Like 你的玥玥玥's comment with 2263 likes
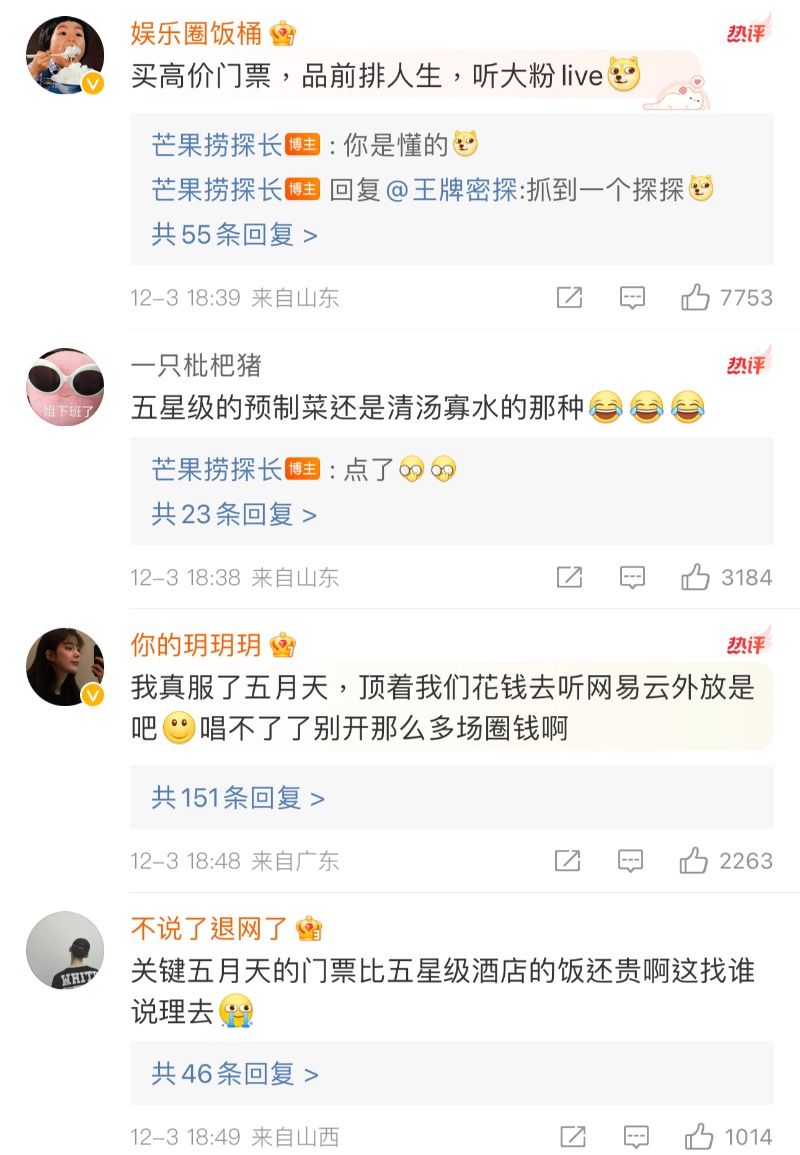The width and height of the screenshot is (800, 1155). click(696, 861)
